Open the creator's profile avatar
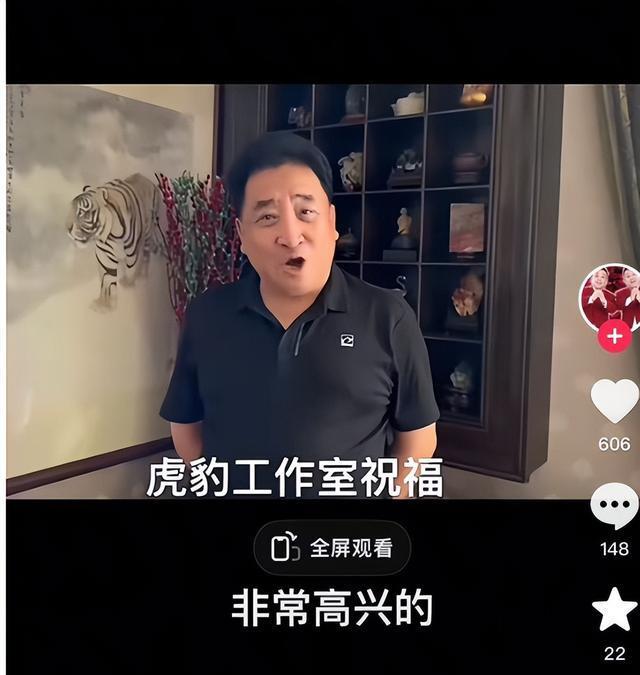Viewport: 640px width, 675px height. tap(612, 295)
